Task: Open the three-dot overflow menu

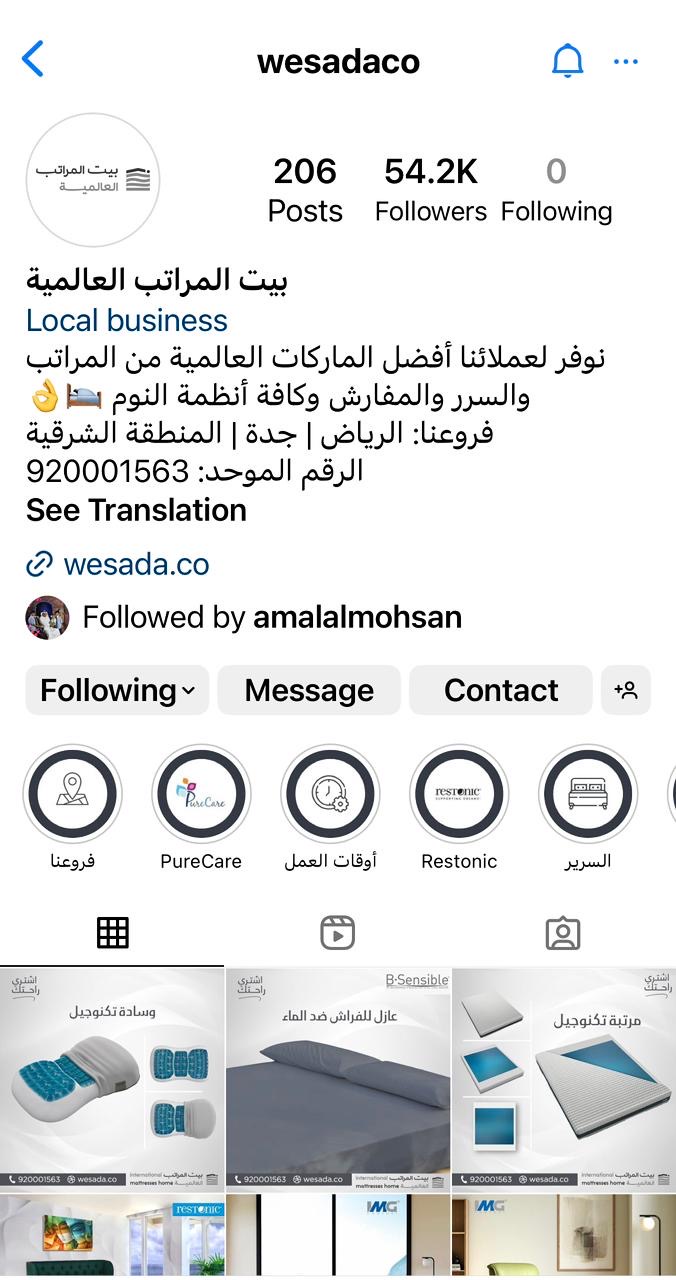Action: (x=626, y=61)
